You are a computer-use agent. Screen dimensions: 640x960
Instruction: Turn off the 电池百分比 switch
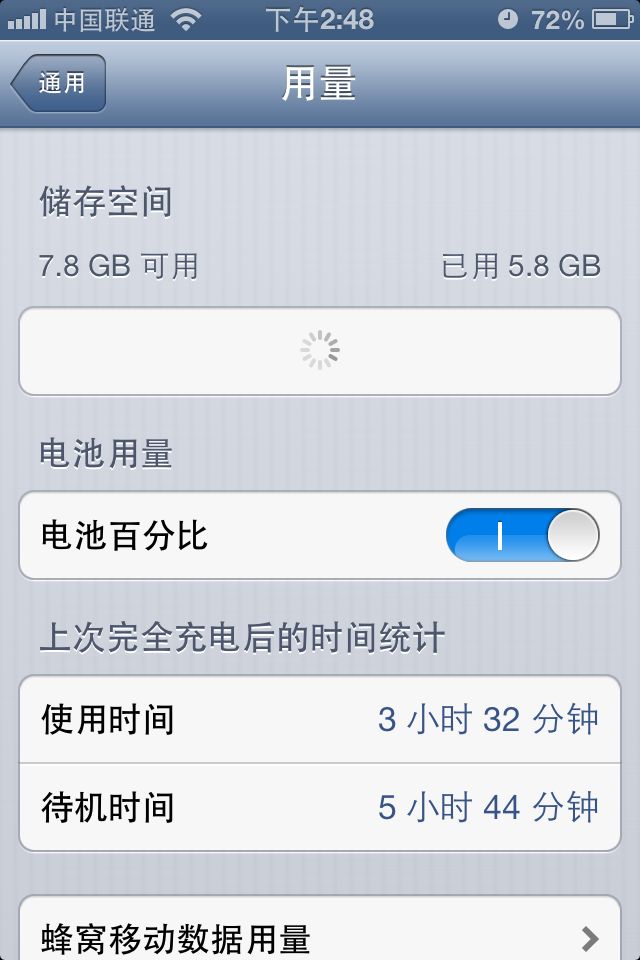522,534
